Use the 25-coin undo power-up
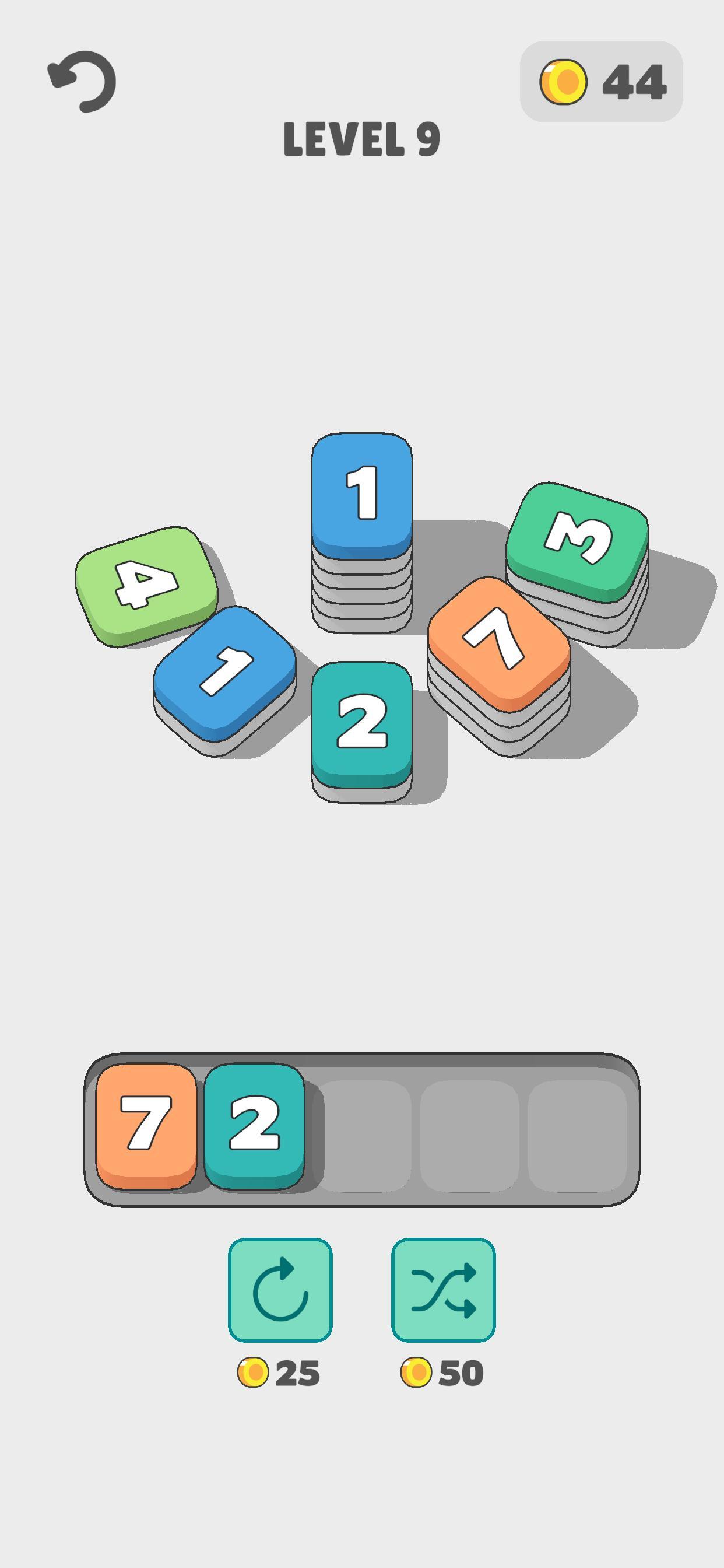The image size is (724, 1568). (x=280, y=1289)
